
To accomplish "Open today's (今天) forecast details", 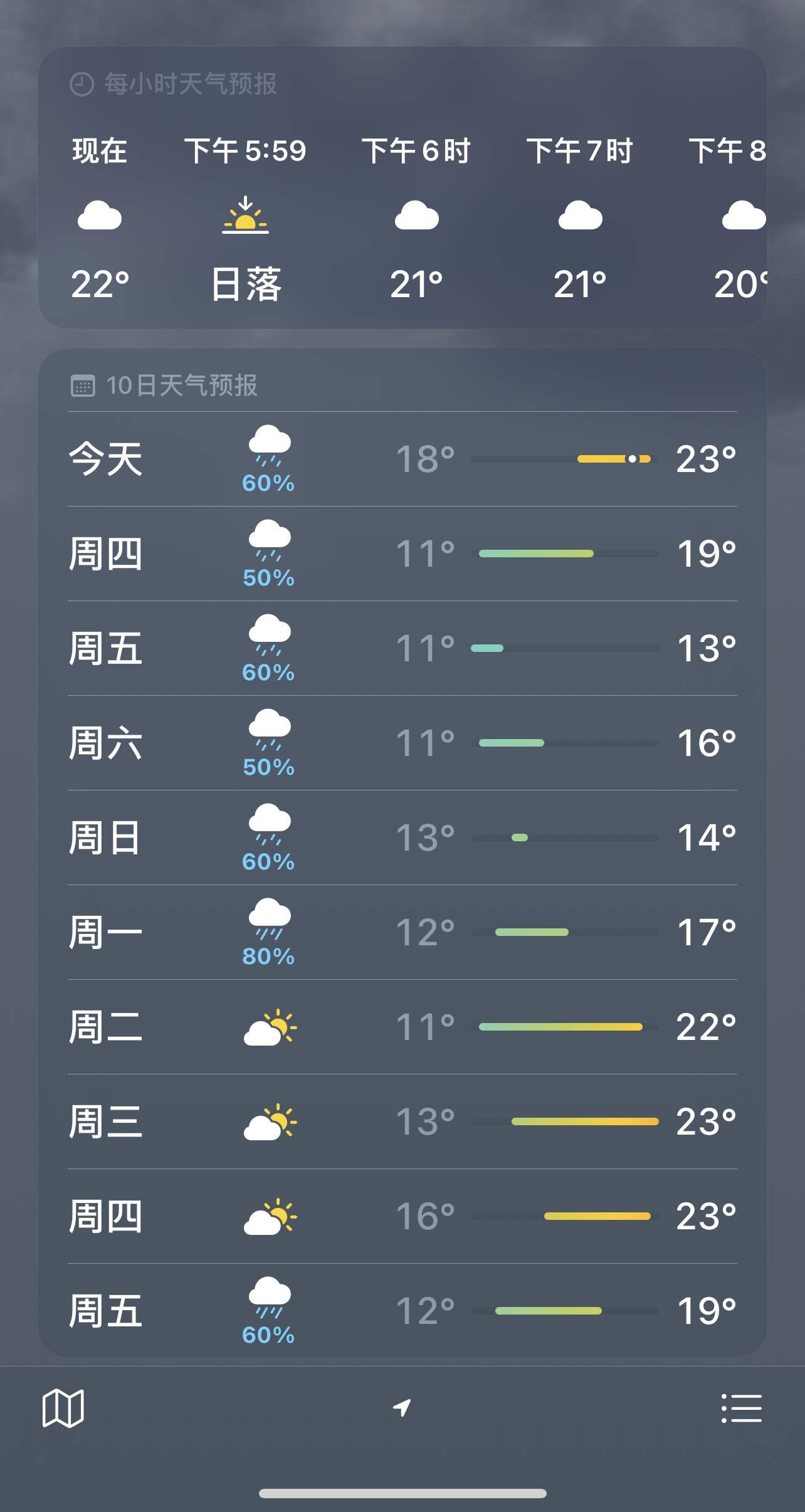I will tap(402, 459).
